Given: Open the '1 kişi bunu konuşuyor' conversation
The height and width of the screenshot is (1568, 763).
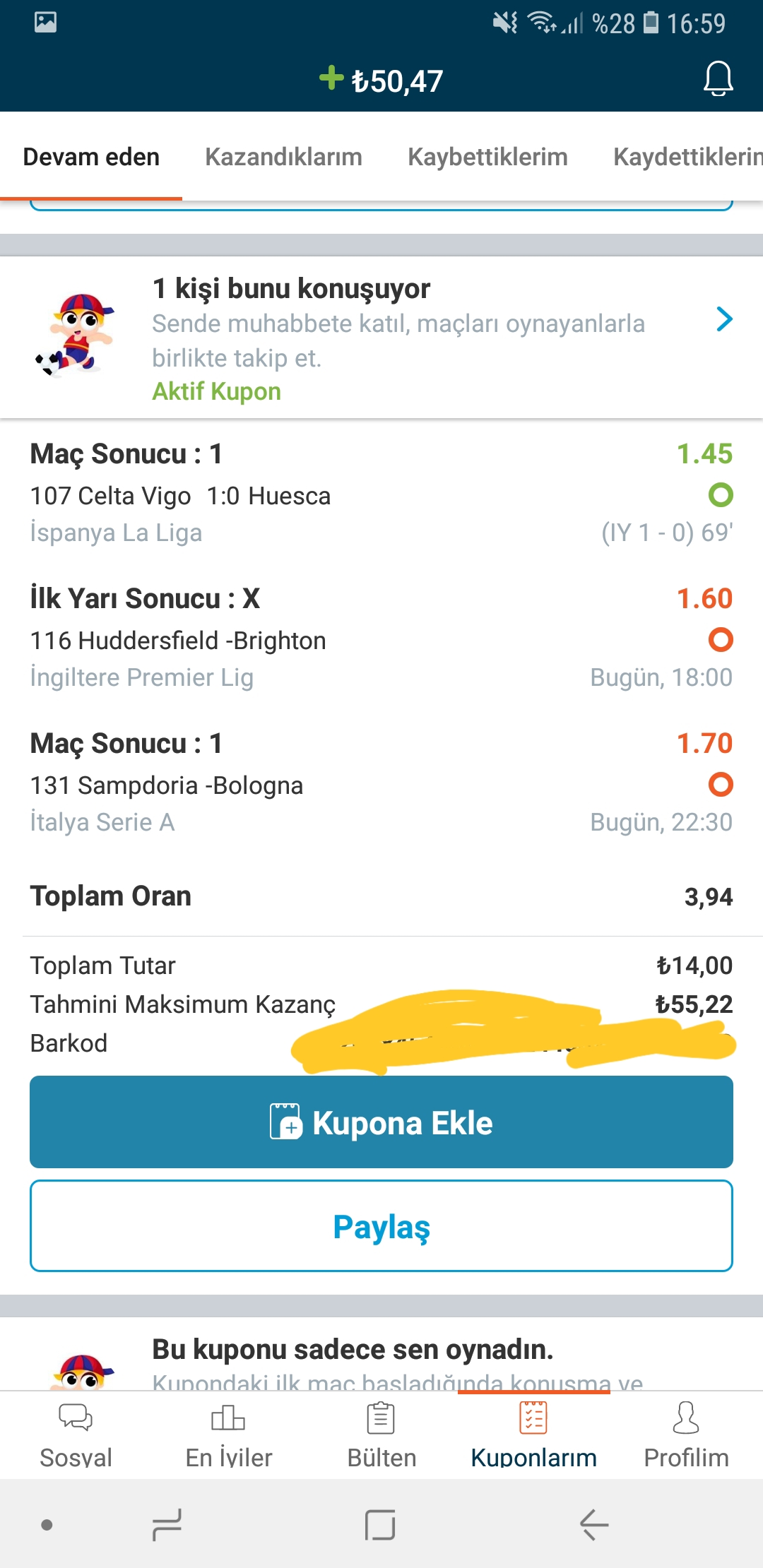Looking at the screenshot, I should 381,337.
